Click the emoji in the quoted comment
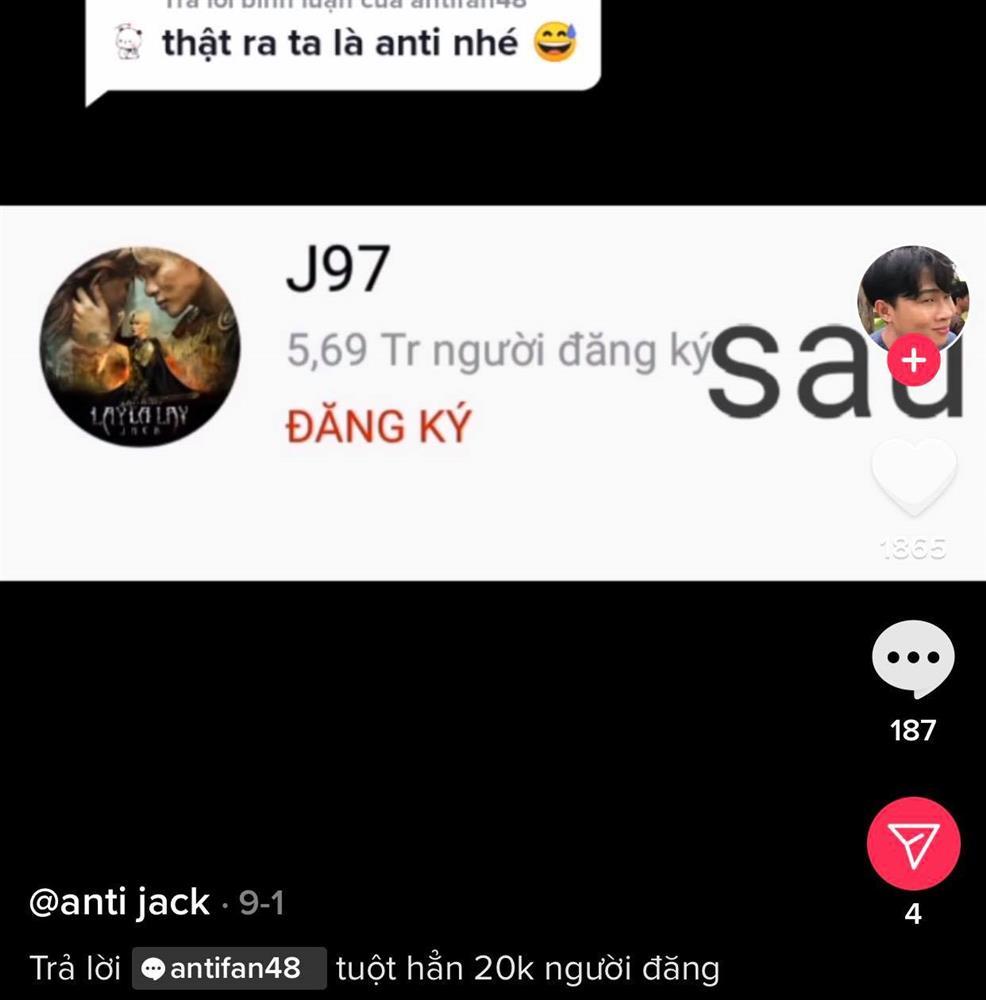 pyautogui.click(x=554, y=43)
